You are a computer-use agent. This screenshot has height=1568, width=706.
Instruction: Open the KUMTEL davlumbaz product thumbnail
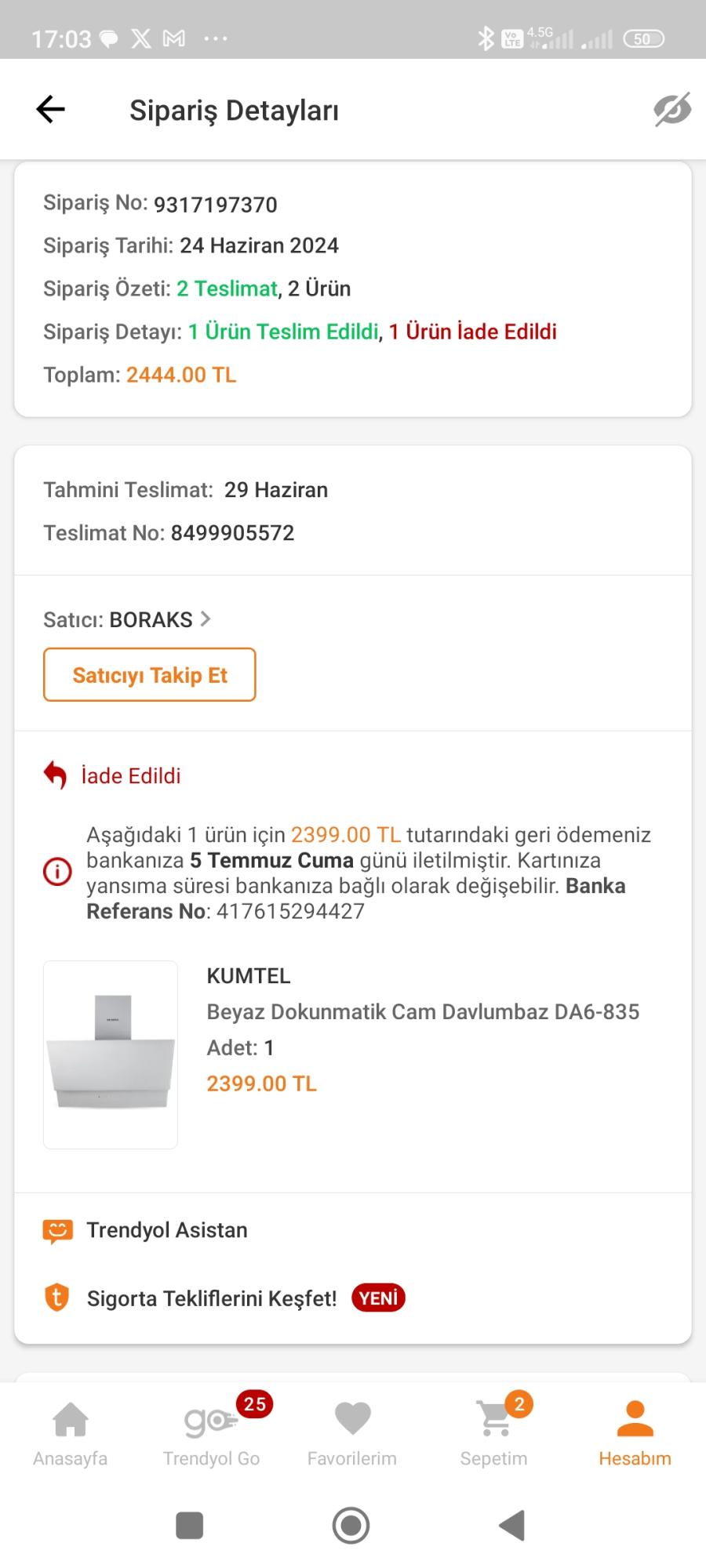tap(110, 1055)
